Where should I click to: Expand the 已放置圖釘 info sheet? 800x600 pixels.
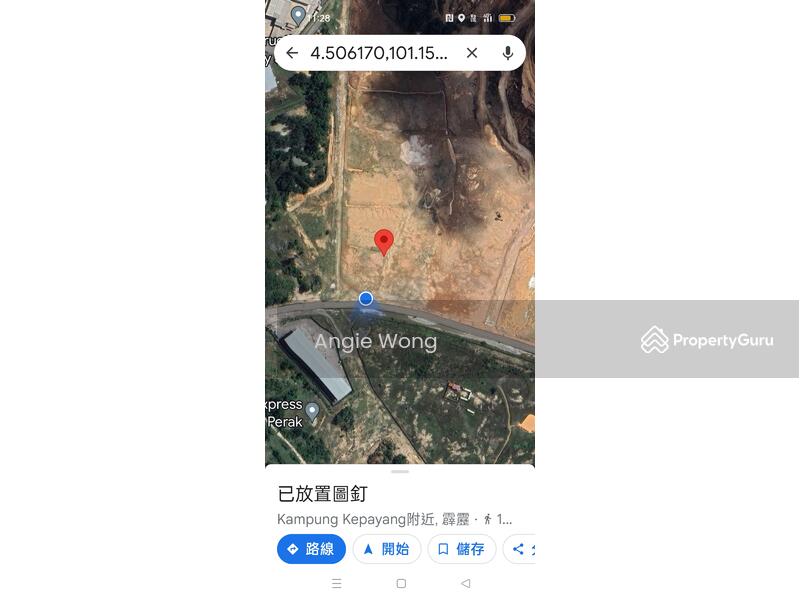coord(400,472)
